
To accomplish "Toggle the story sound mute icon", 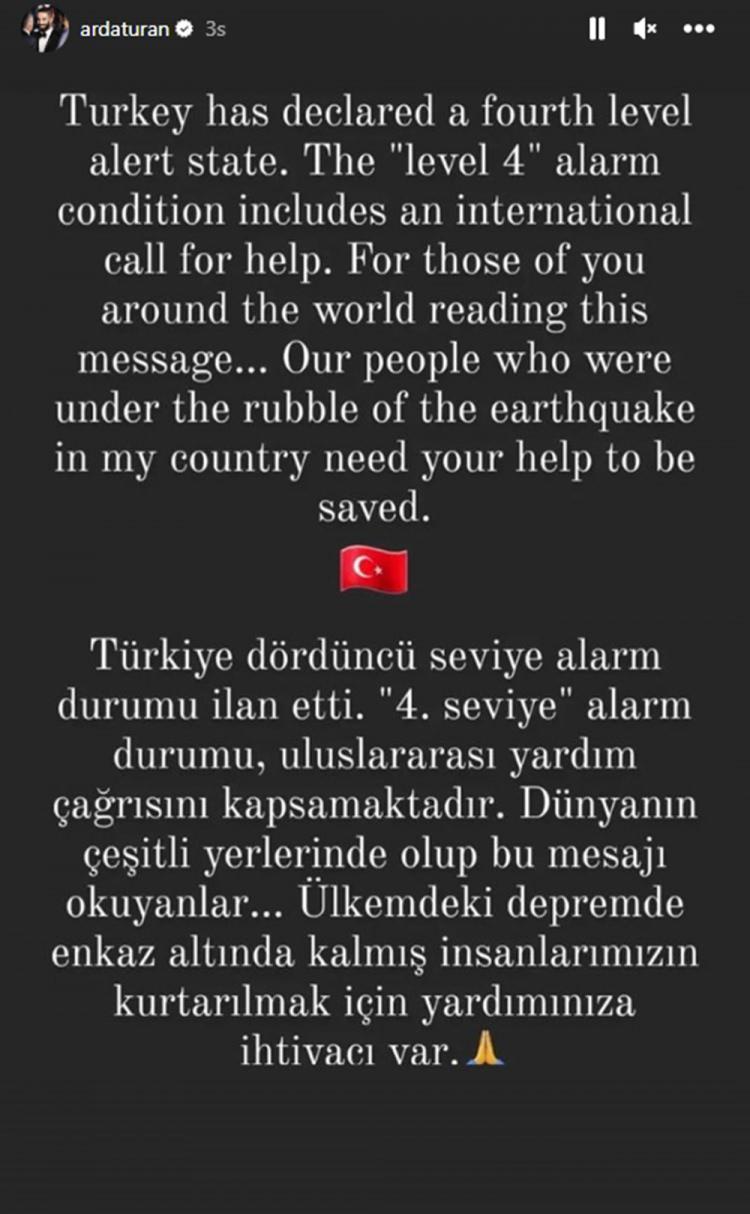I will point(645,30).
